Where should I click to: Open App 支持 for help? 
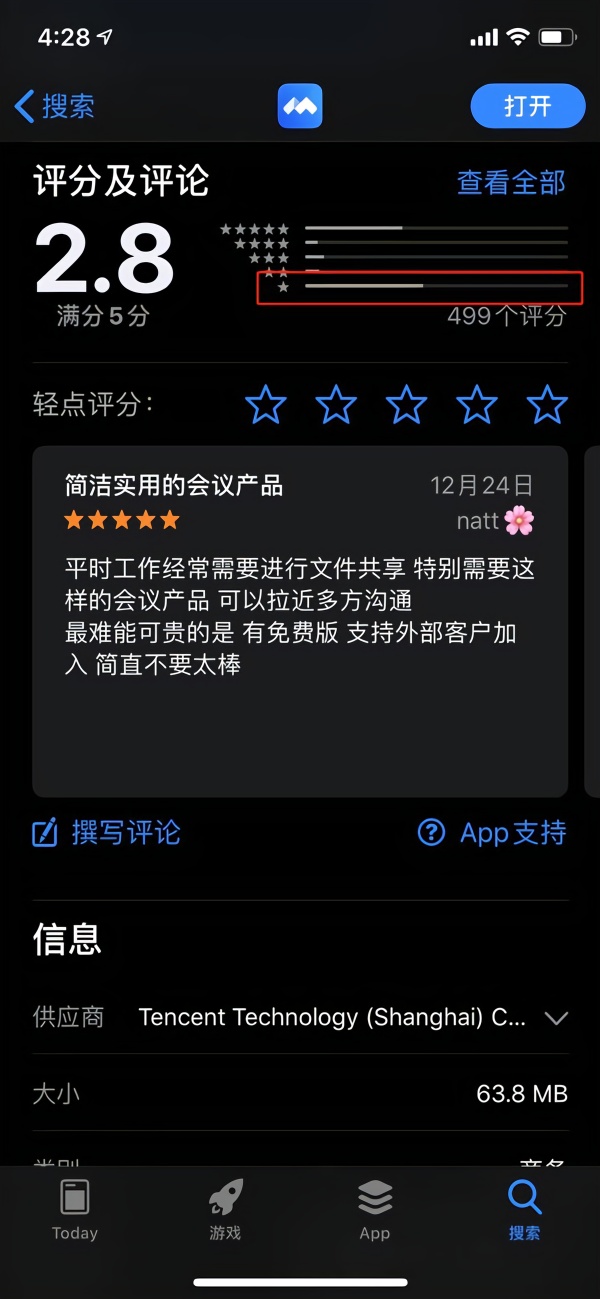pyautogui.click(x=492, y=833)
